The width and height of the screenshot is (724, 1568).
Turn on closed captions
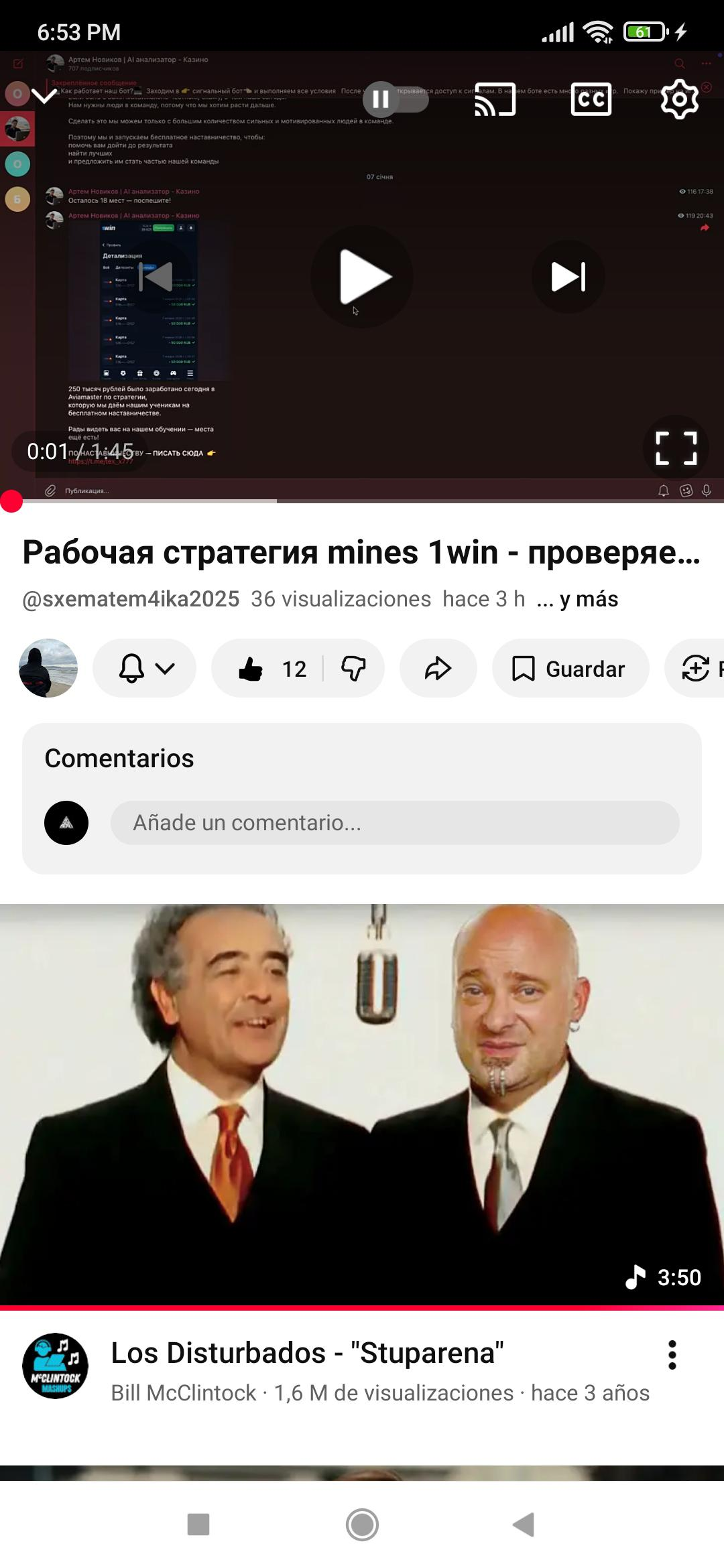pos(591,99)
